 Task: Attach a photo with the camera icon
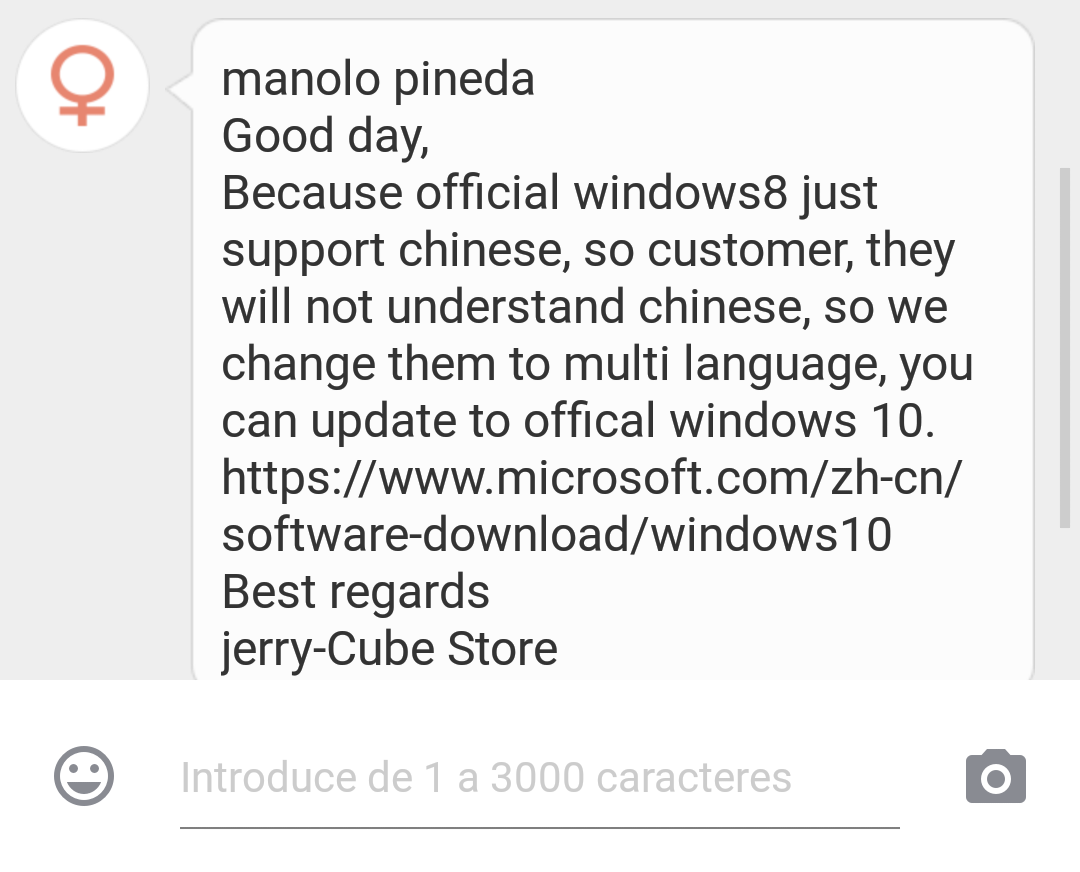[995, 776]
